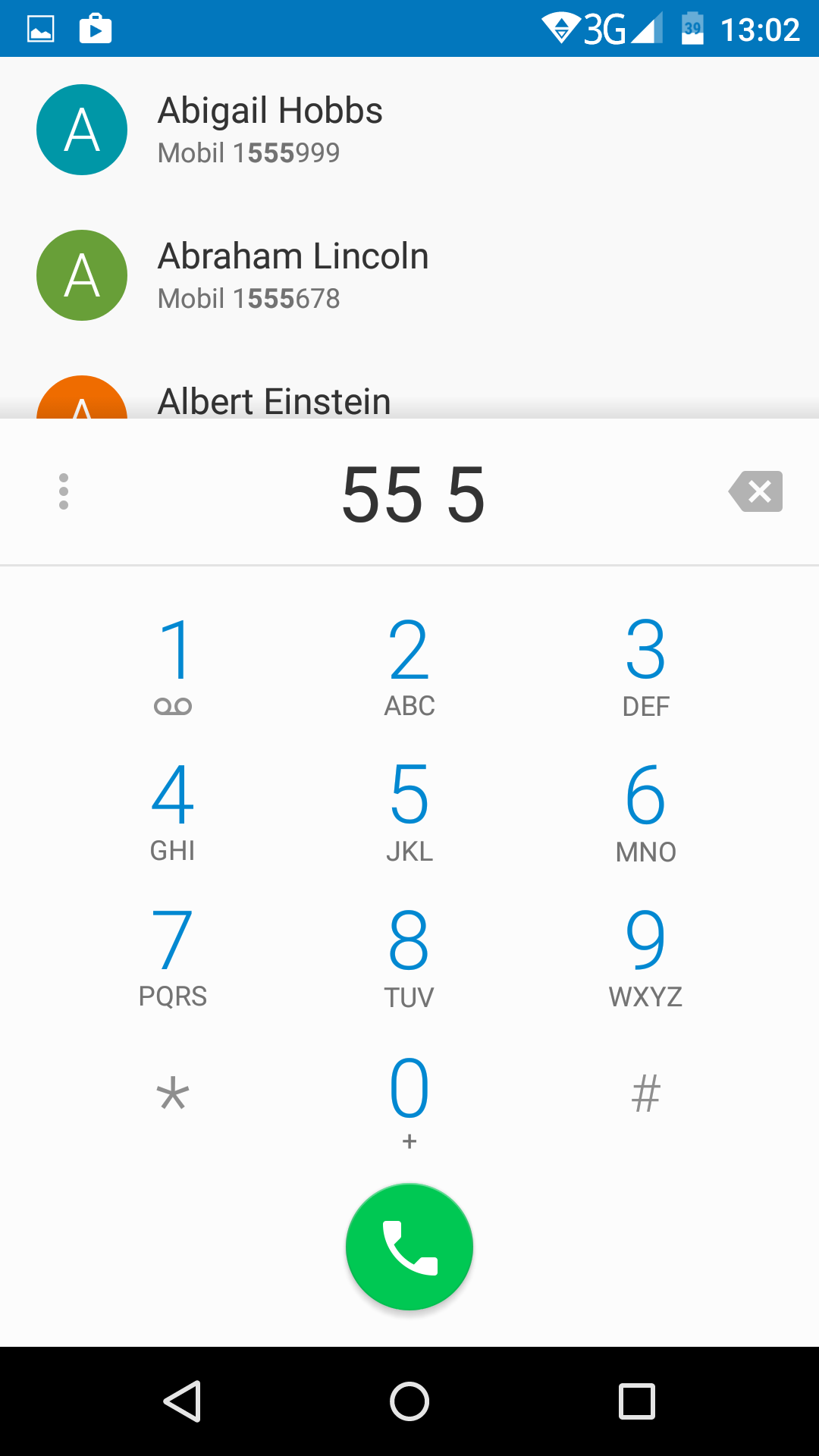Tap the star key
Image resolution: width=819 pixels, height=1456 pixels.
click(x=173, y=1095)
